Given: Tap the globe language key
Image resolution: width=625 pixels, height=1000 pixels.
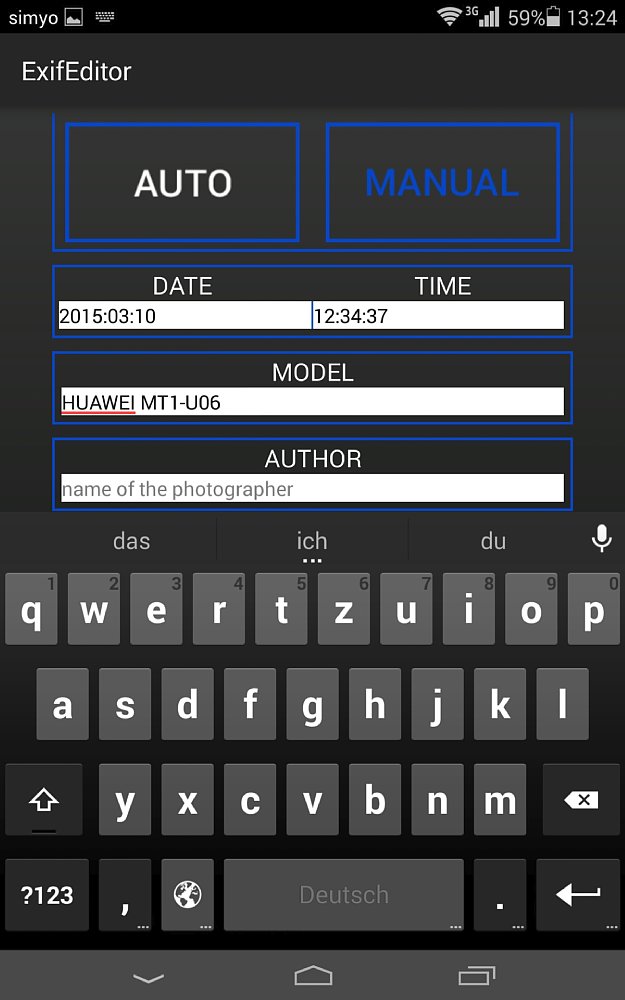Looking at the screenshot, I should click(x=187, y=895).
